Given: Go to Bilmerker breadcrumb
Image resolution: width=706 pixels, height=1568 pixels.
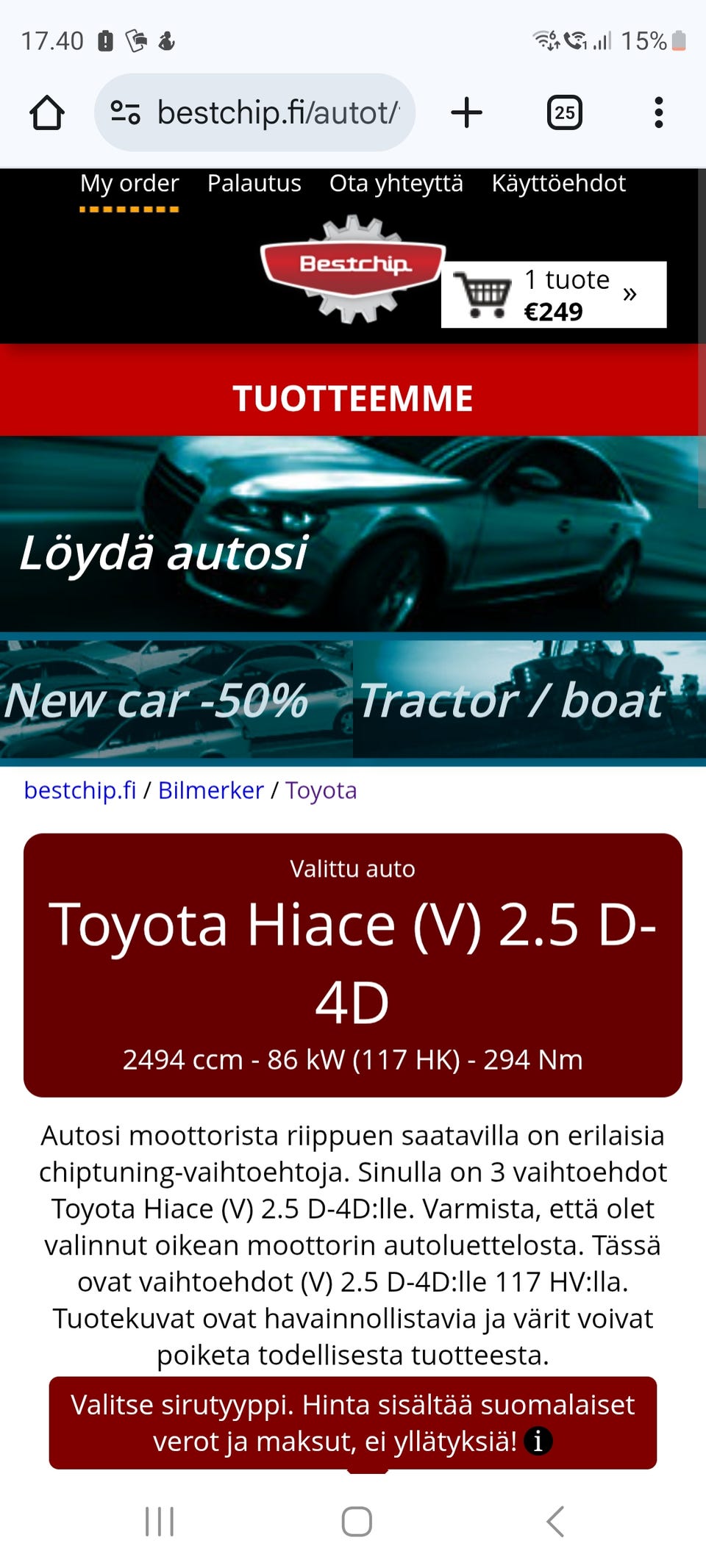Looking at the screenshot, I should (211, 790).
